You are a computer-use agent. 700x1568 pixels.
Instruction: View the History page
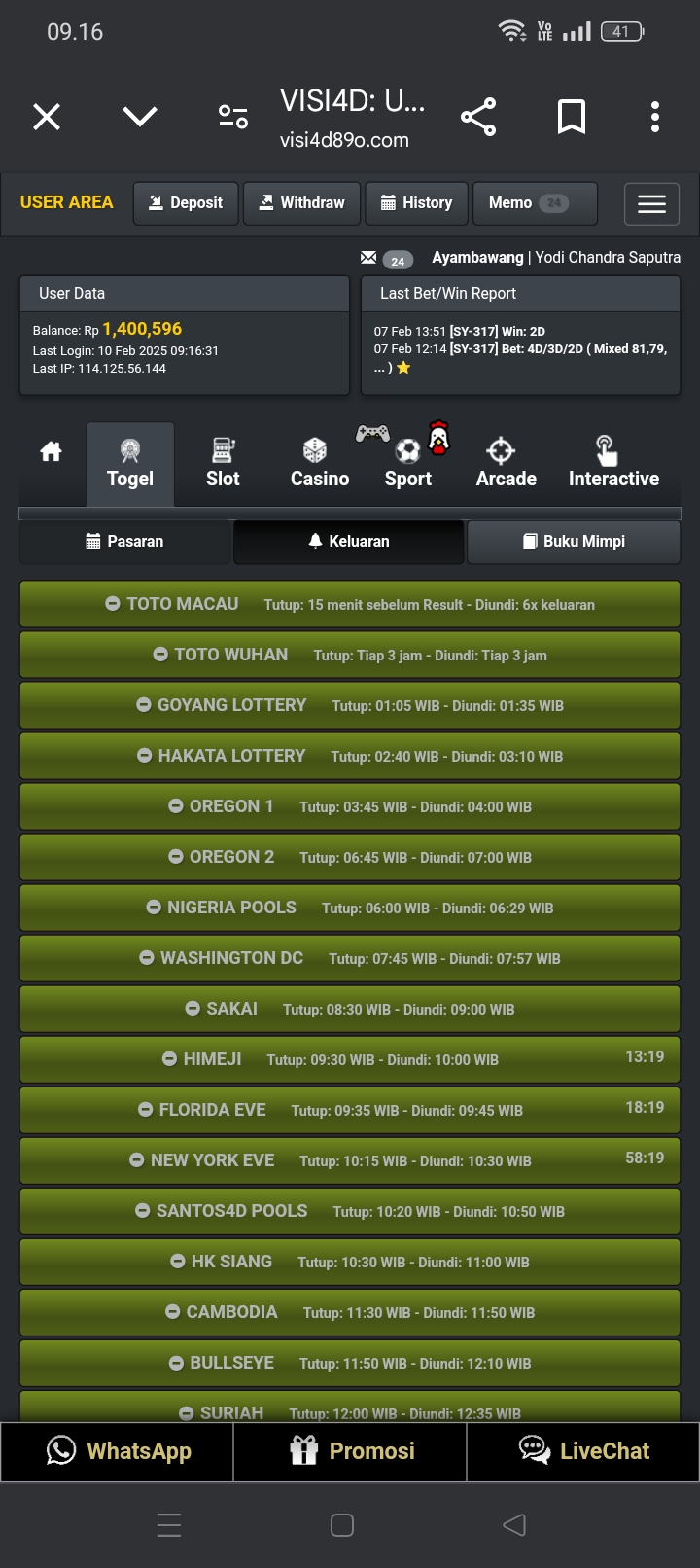(416, 203)
